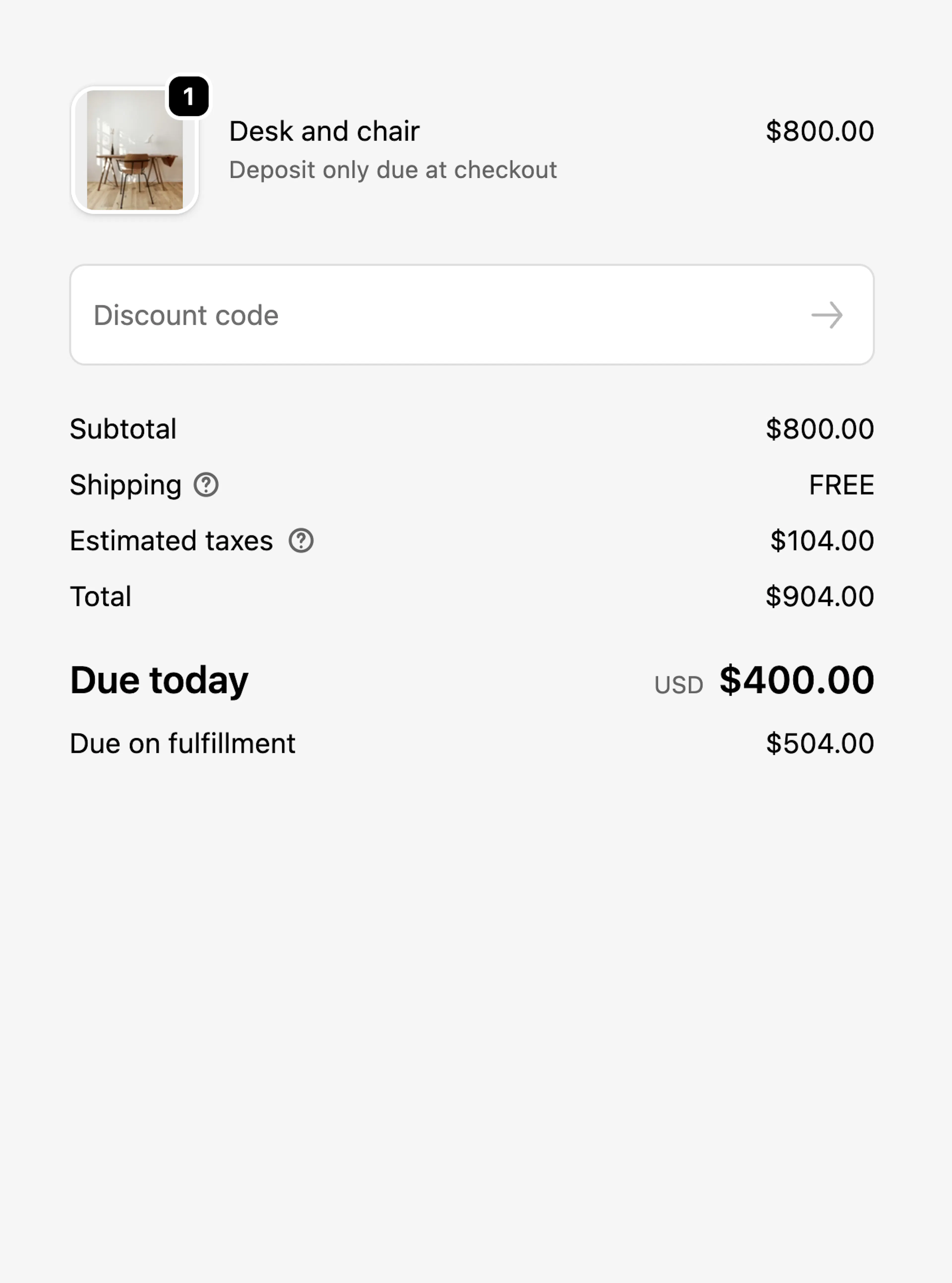The image size is (952, 1283).
Task: Click the arrow to apply discount code
Action: (828, 315)
